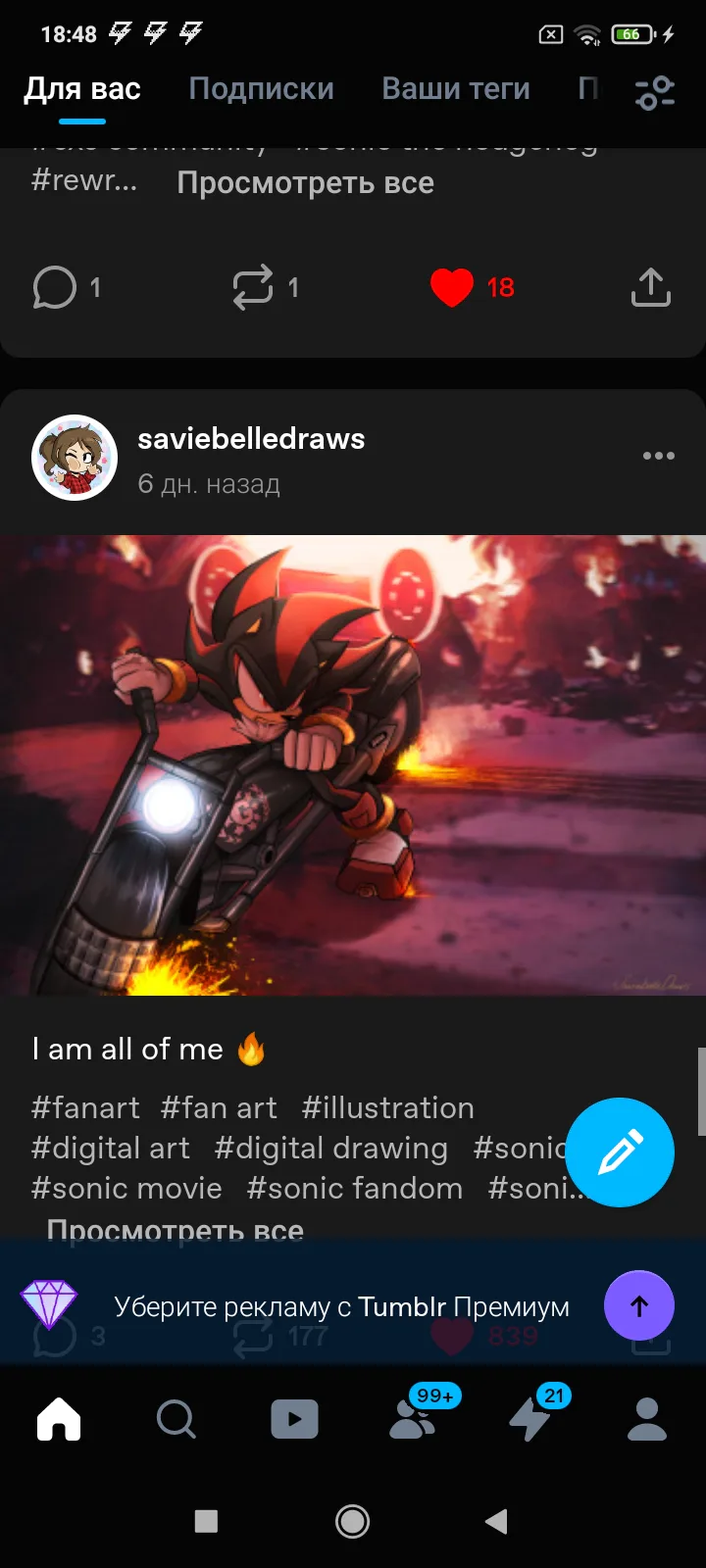This screenshot has height=1568, width=706.
Task: Open saviebelledraws profile avatar
Action: click(x=75, y=458)
